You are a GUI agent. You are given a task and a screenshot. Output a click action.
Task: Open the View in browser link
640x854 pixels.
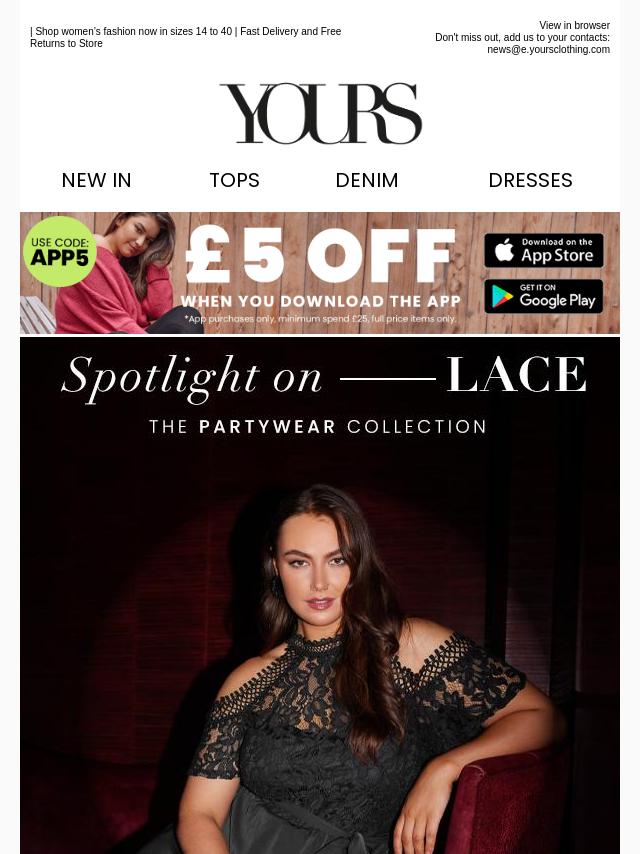(x=574, y=26)
